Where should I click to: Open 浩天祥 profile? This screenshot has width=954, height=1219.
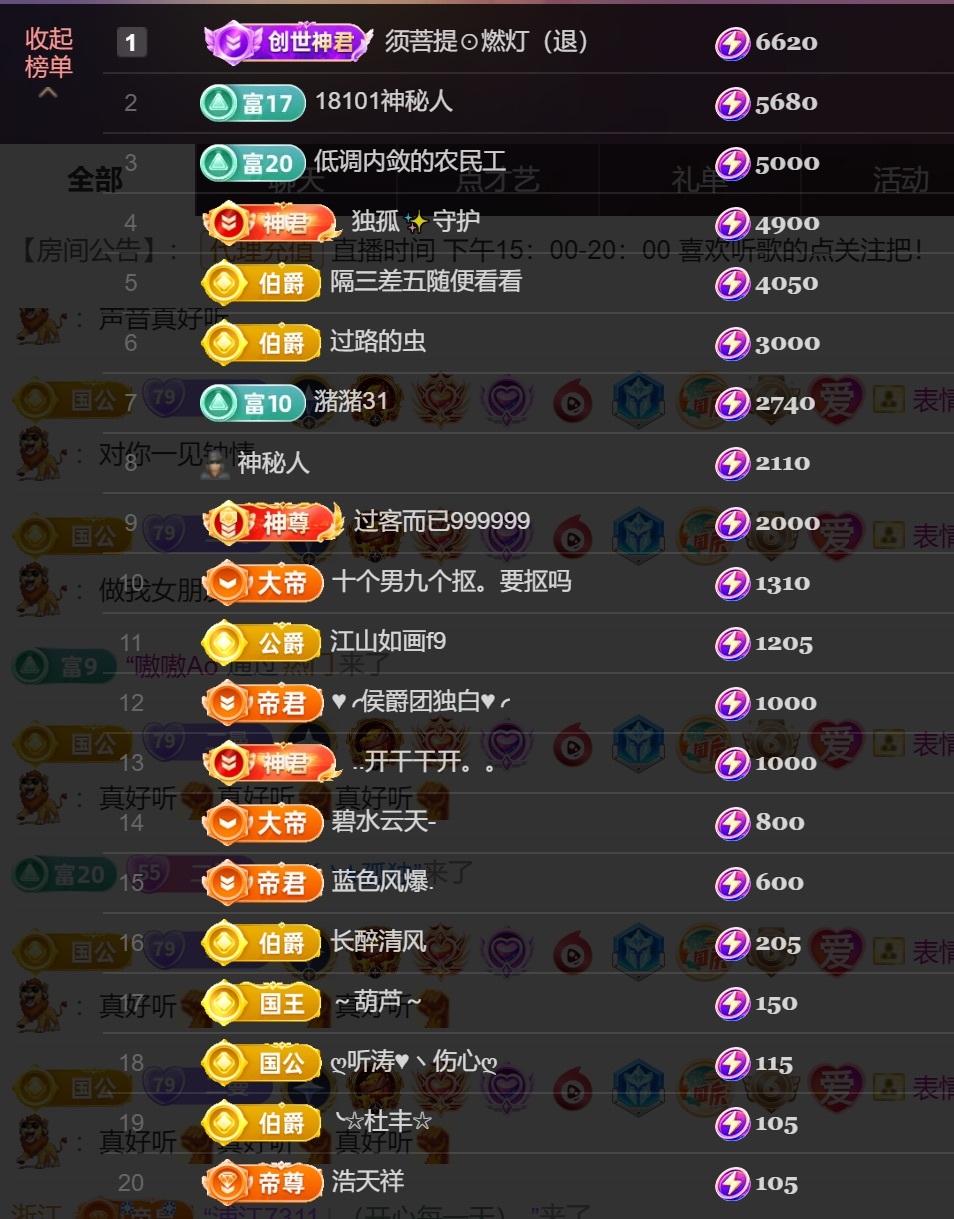click(x=367, y=1182)
